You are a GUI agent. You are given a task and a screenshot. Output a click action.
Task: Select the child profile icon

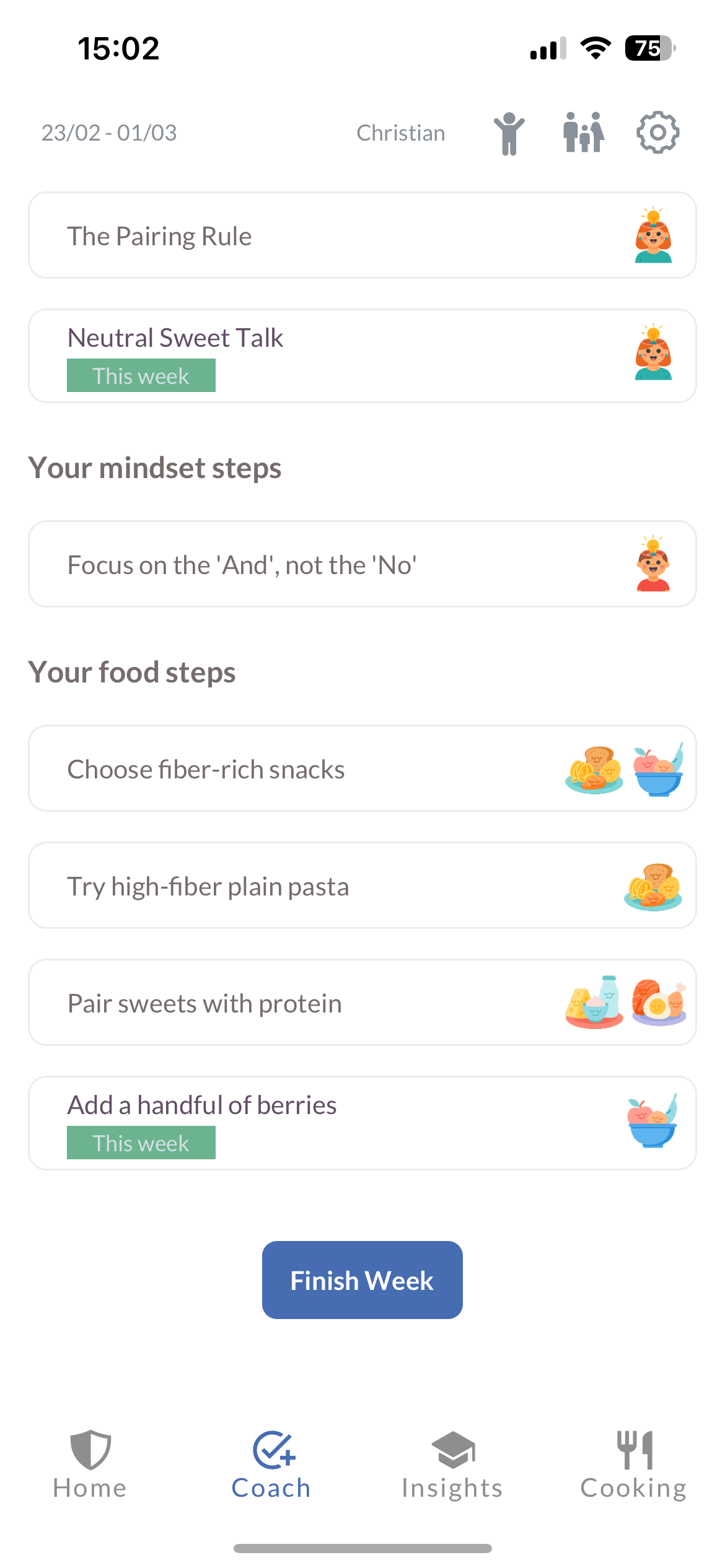click(x=508, y=132)
